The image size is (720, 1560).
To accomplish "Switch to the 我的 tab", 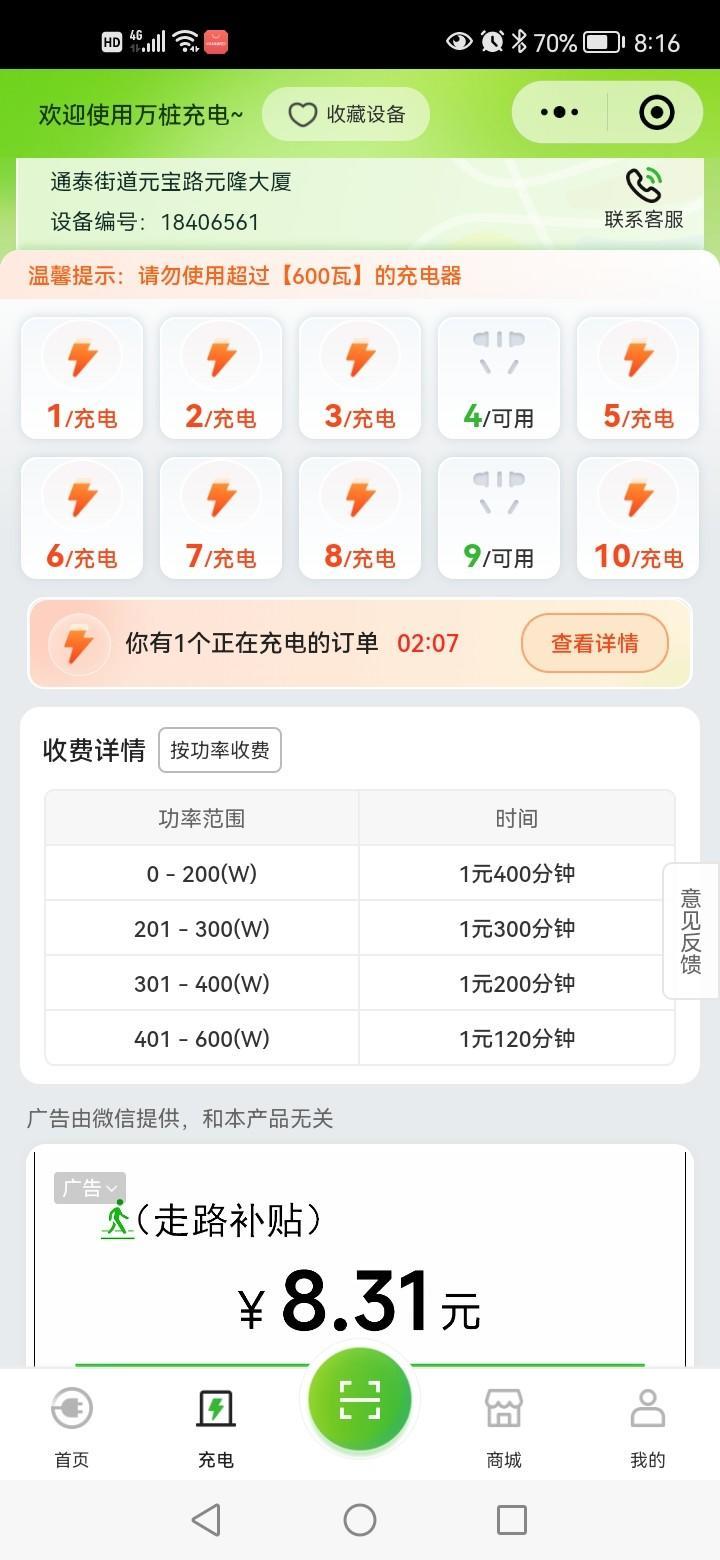I will click(x=648, y=1425).
